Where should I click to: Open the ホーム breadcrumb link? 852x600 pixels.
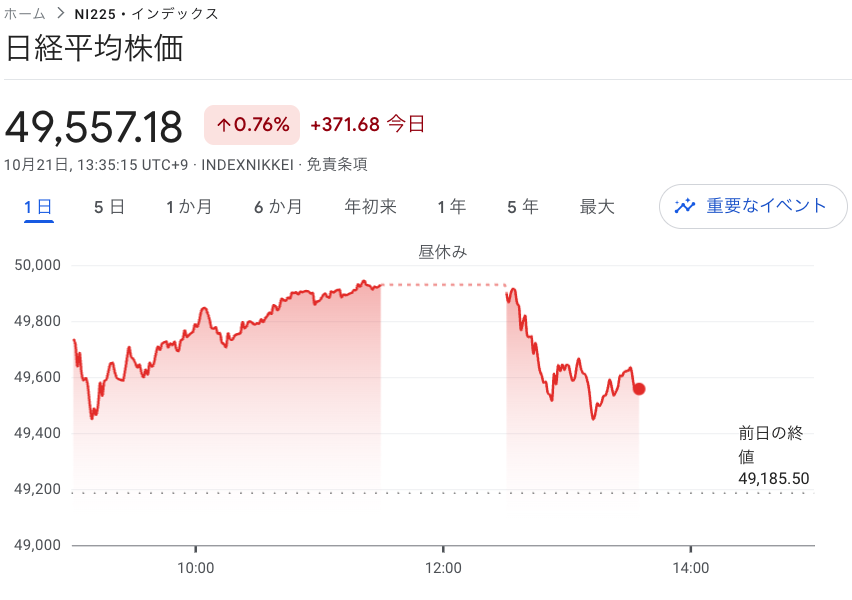click(25, 14)
